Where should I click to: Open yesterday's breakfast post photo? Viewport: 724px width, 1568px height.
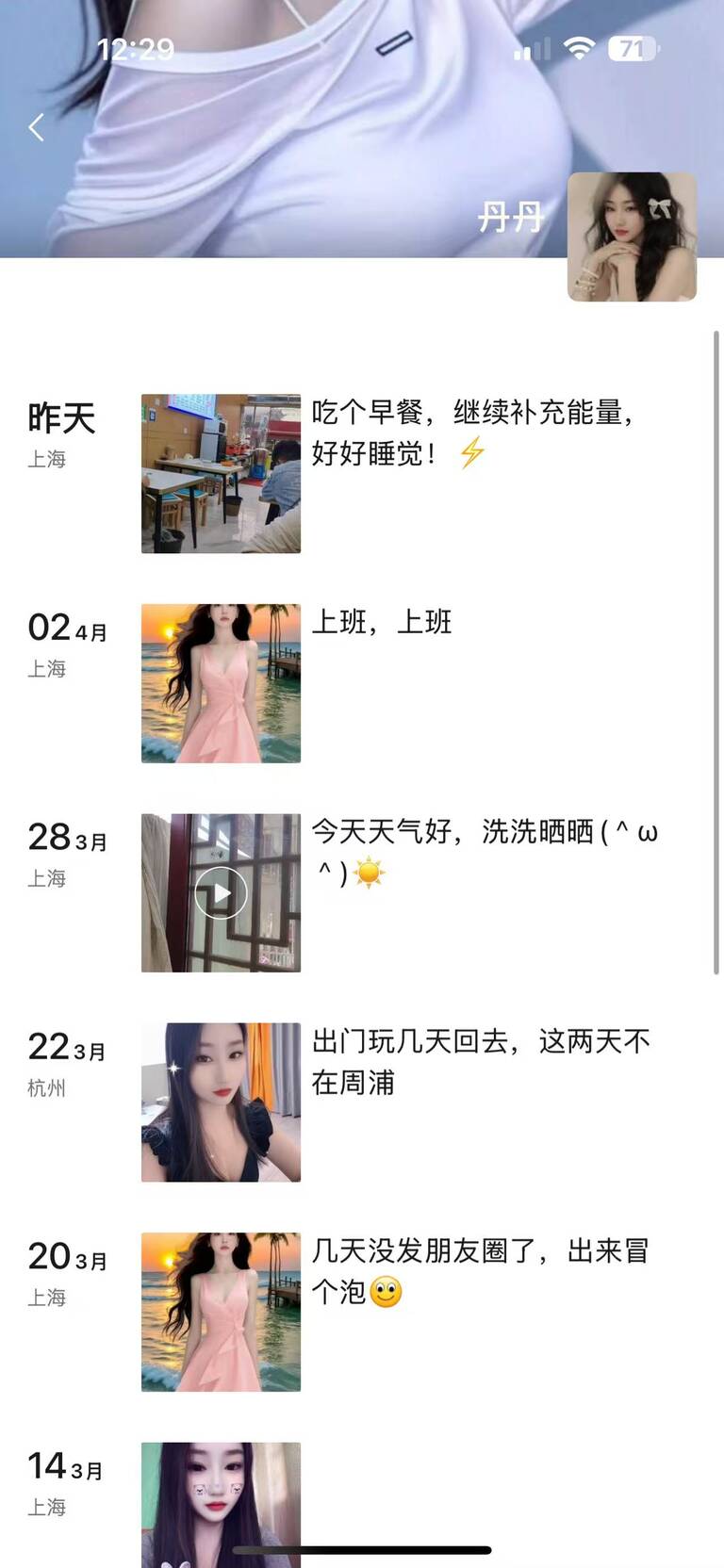pos(221,473)
